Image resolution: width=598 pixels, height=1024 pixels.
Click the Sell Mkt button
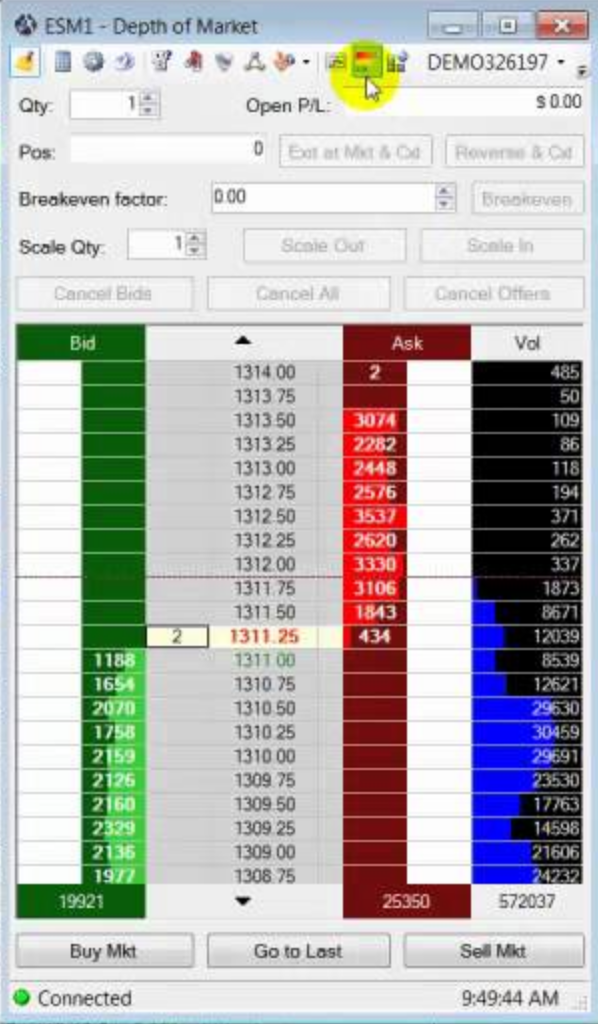click(x=494, y=951)
